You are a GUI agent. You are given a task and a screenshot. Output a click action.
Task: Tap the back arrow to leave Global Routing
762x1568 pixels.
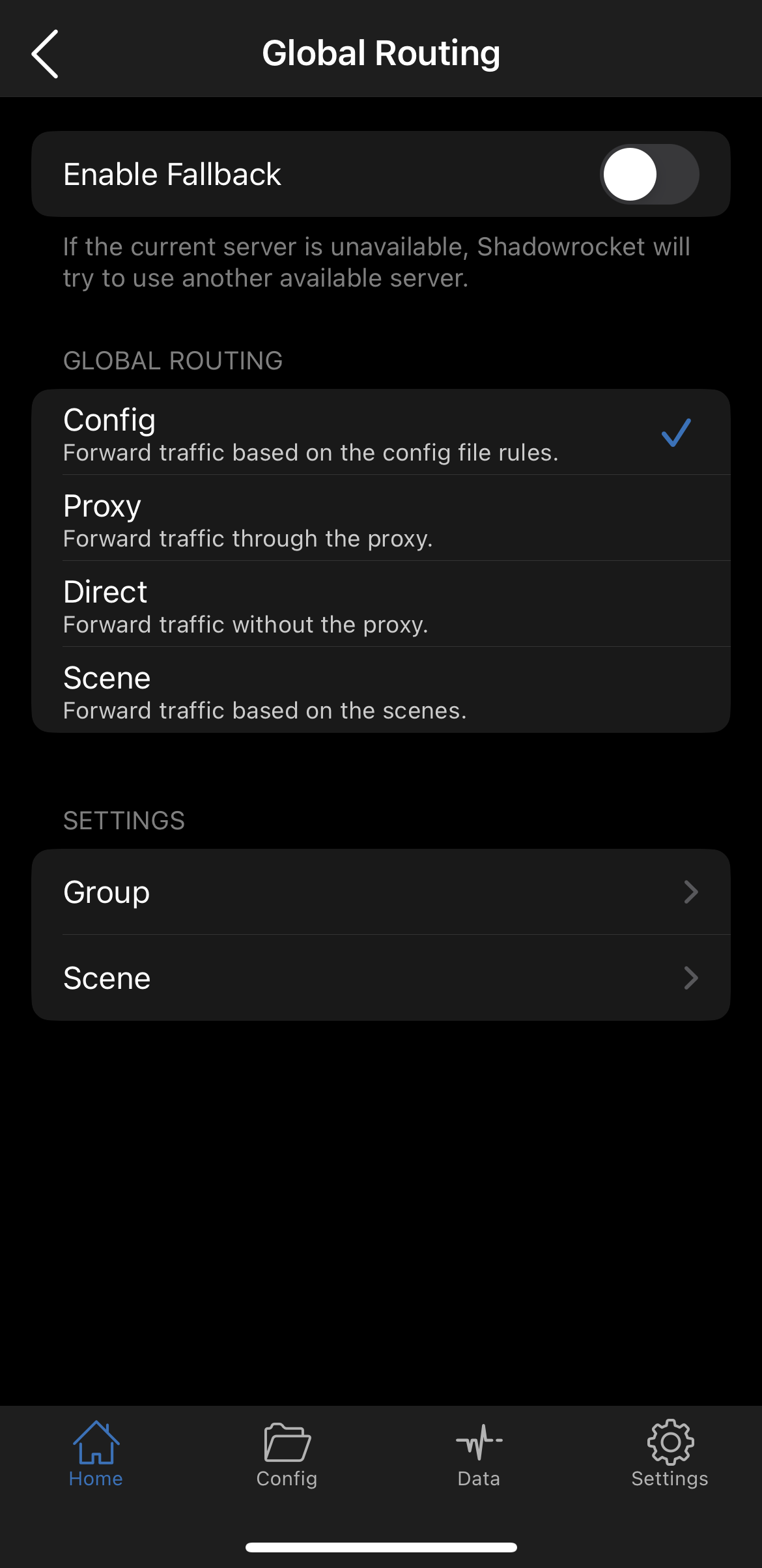coord(46,55)
